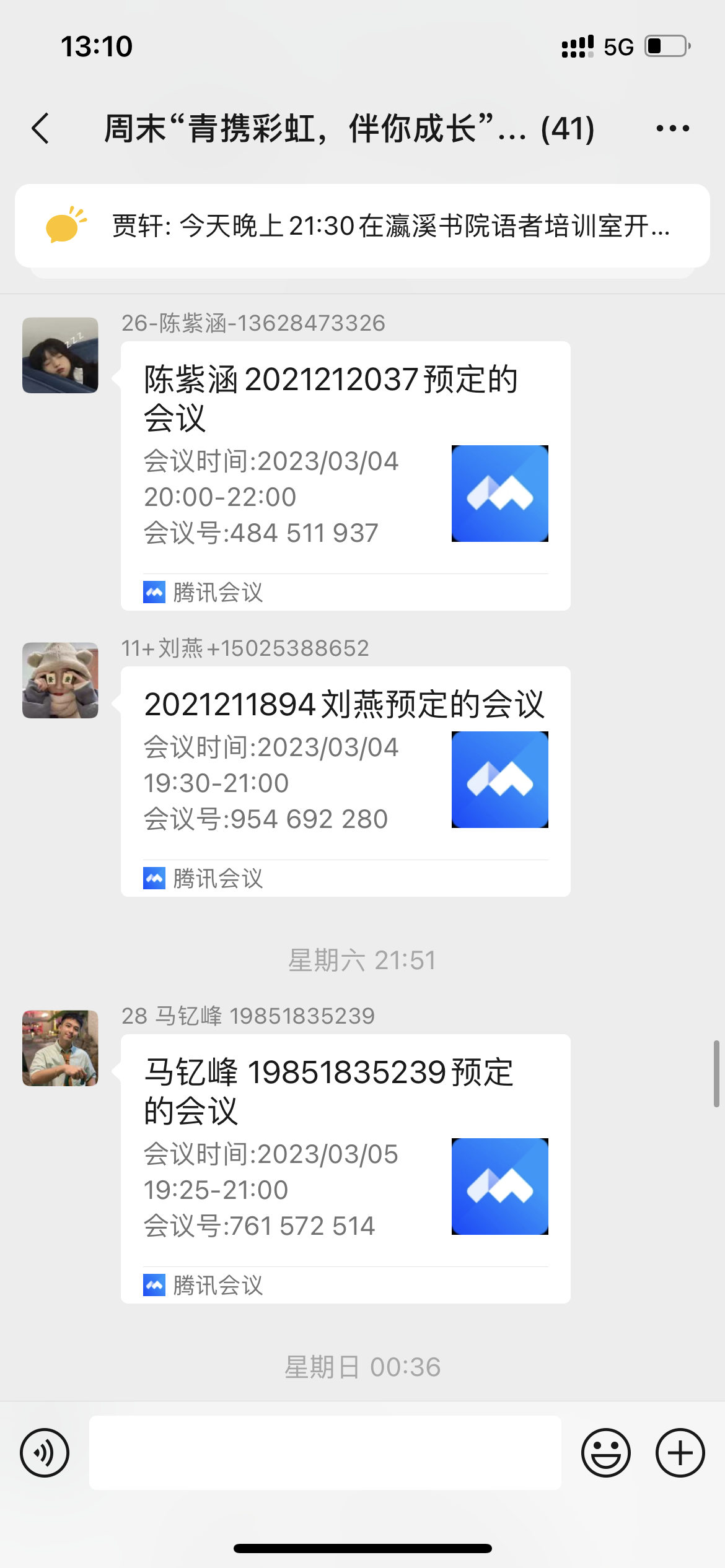Open 陈紫涵's Tencent Meeting invitation card

(345, 476)
